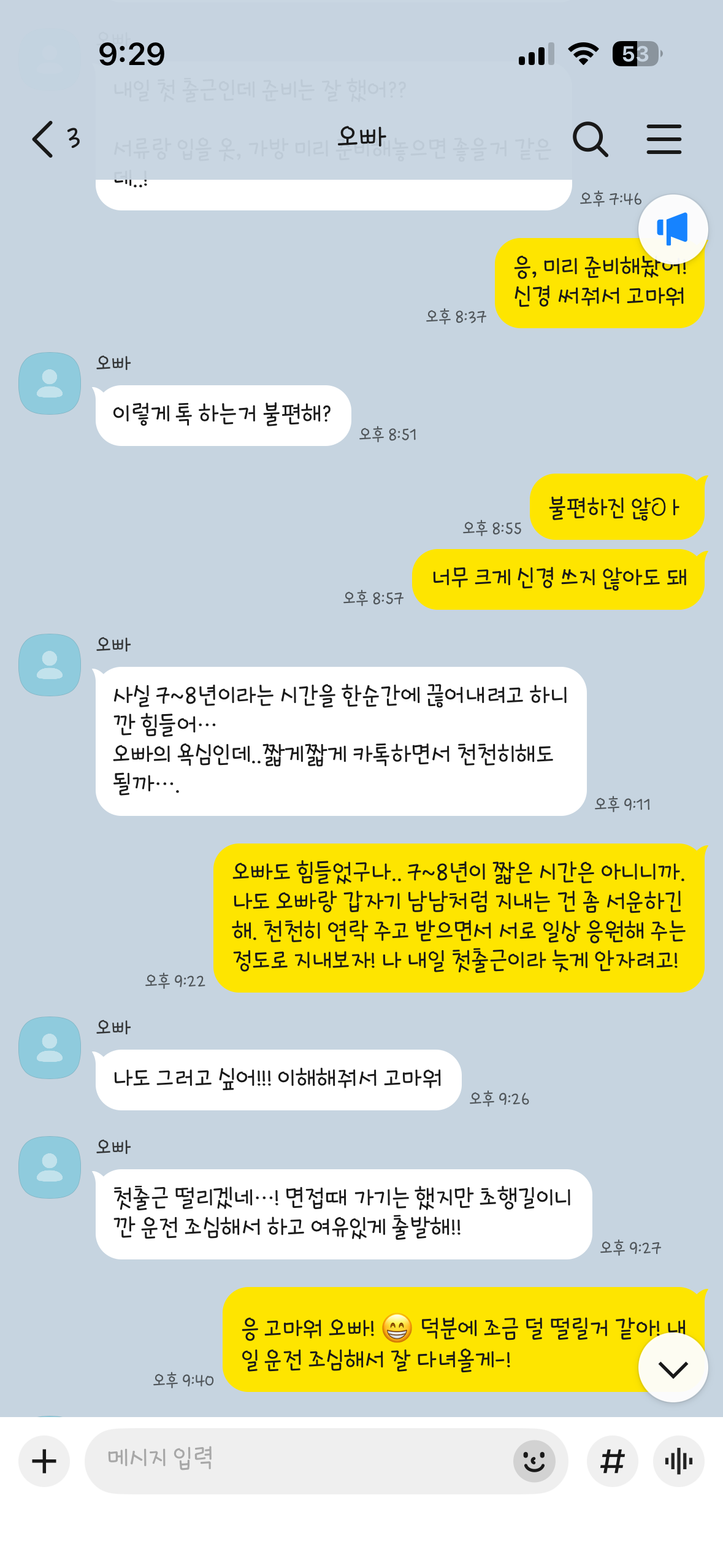
Task: Search within this conversation
Action: coord(590,139)
